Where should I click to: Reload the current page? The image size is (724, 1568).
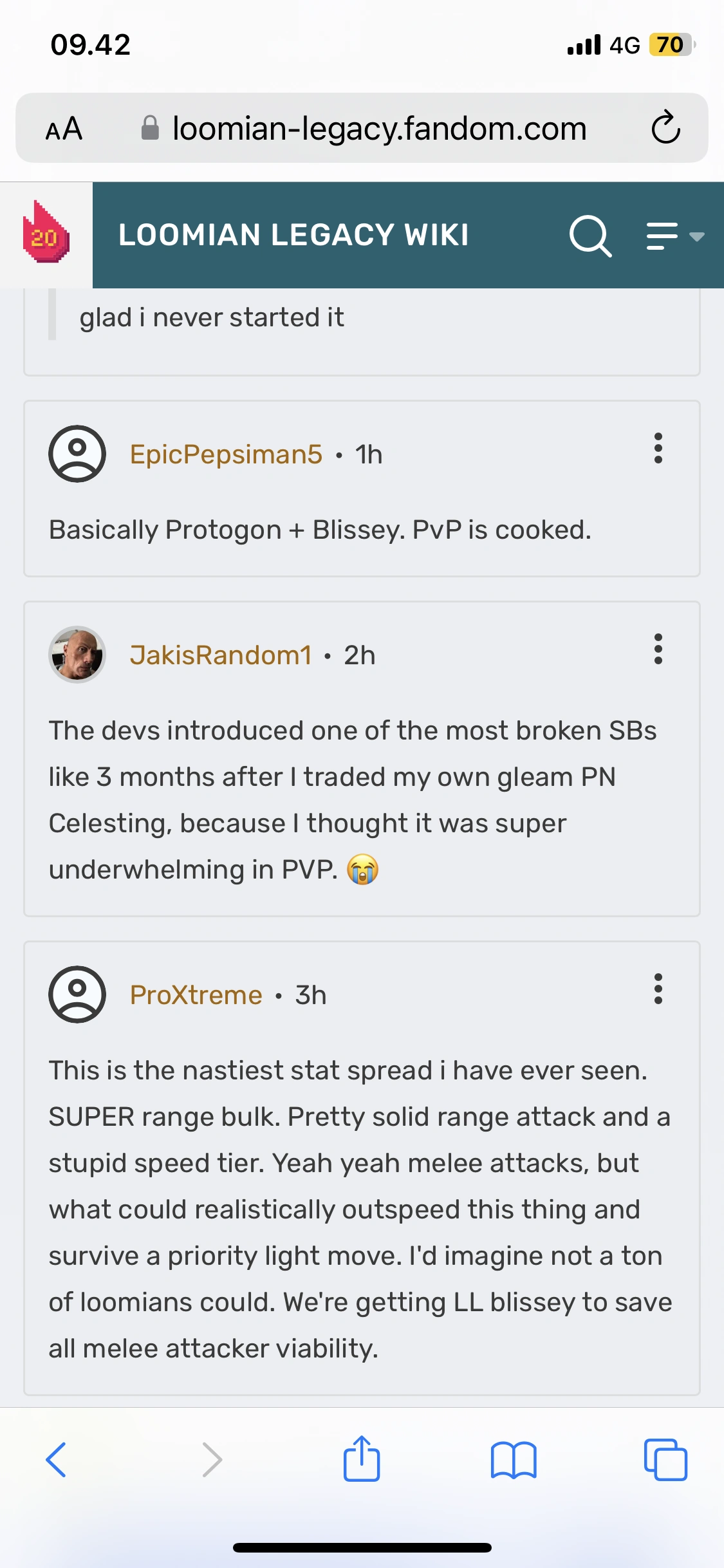coord(665,127)
